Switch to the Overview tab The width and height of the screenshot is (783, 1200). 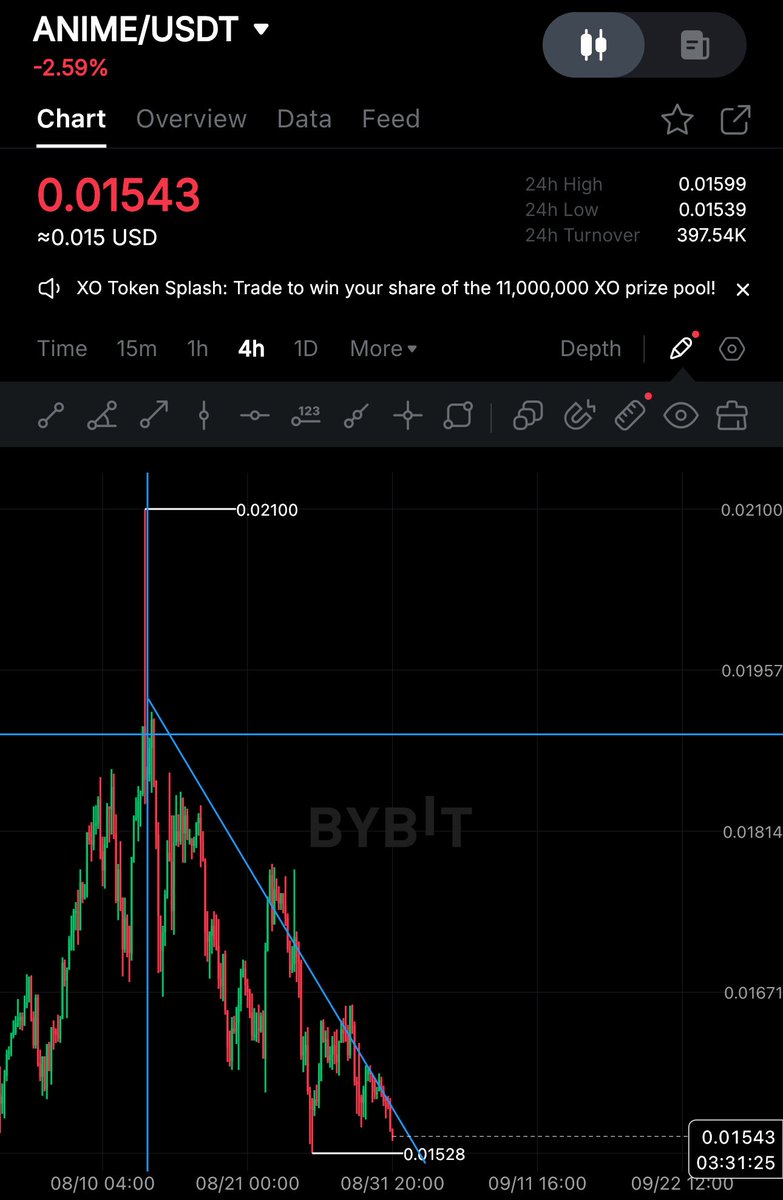191,119
